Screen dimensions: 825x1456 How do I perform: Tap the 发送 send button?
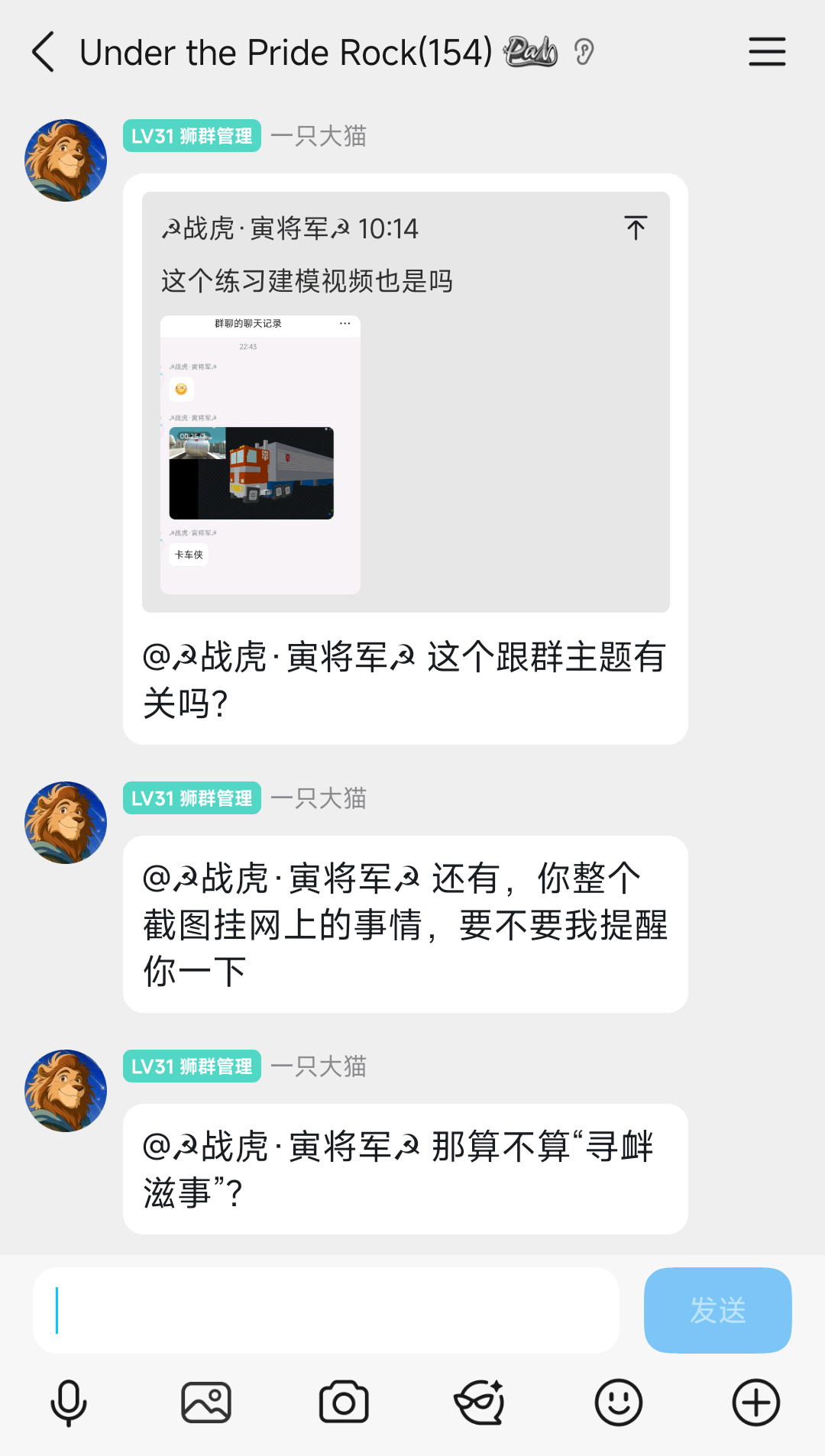coord(717,1310)
